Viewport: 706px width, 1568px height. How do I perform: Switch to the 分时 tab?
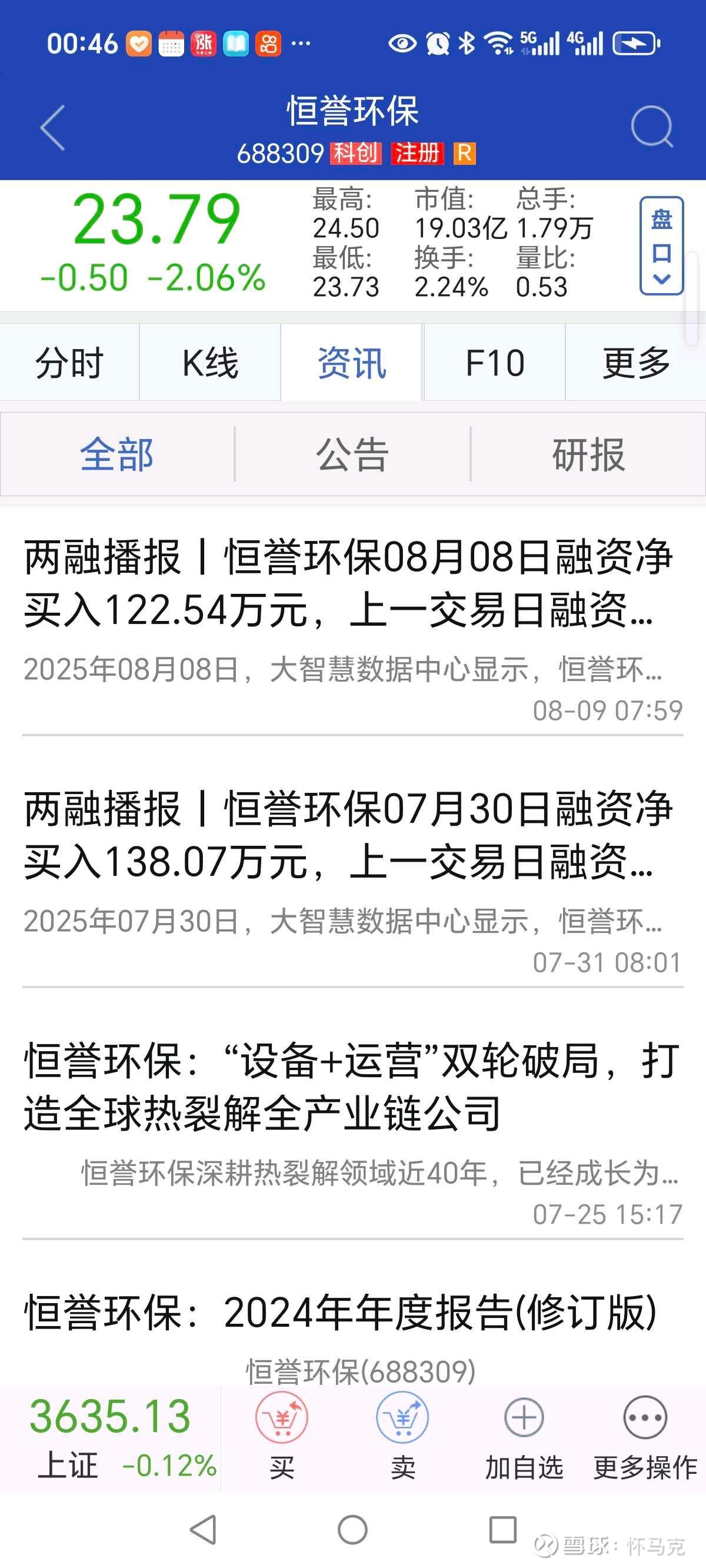[69, 363]
